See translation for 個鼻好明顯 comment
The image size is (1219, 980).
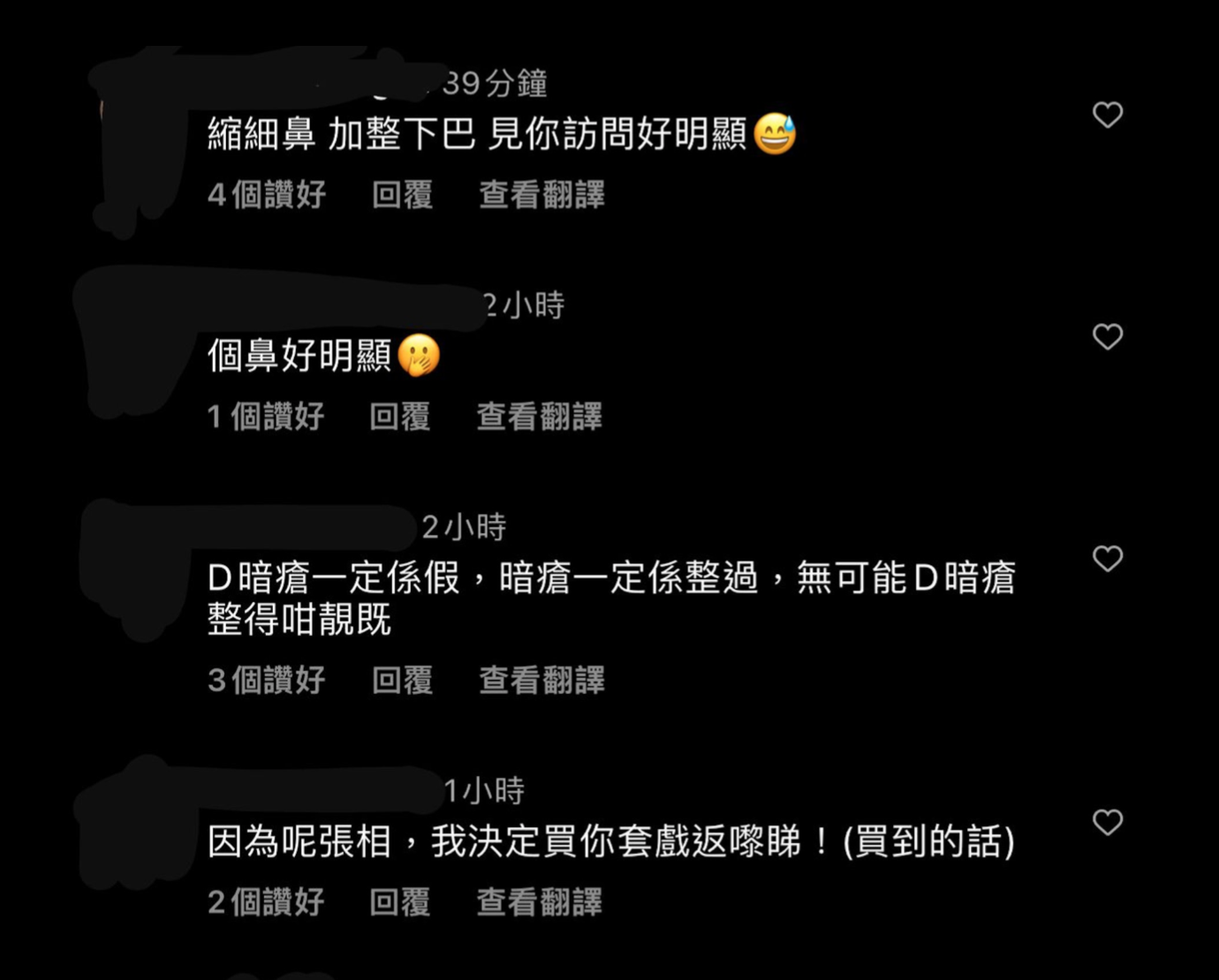pyautogui.click(x=539, y=416)
